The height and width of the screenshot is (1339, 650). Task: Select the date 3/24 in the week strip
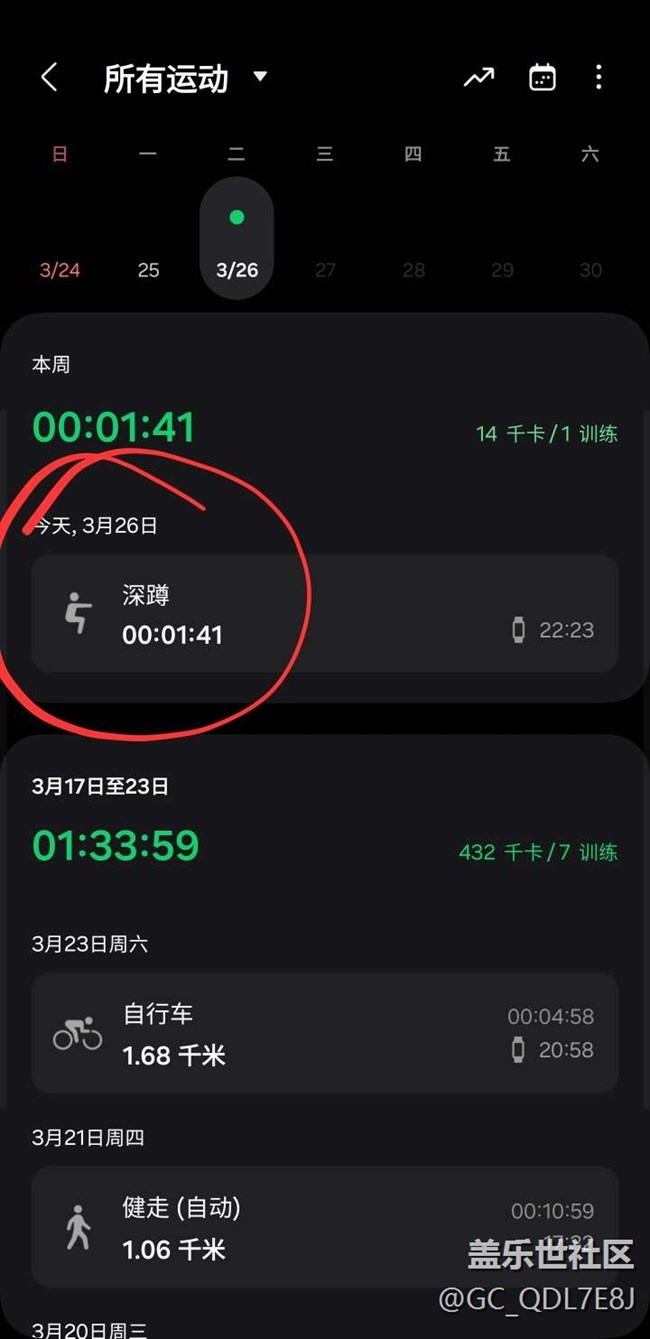pos(60,270)
